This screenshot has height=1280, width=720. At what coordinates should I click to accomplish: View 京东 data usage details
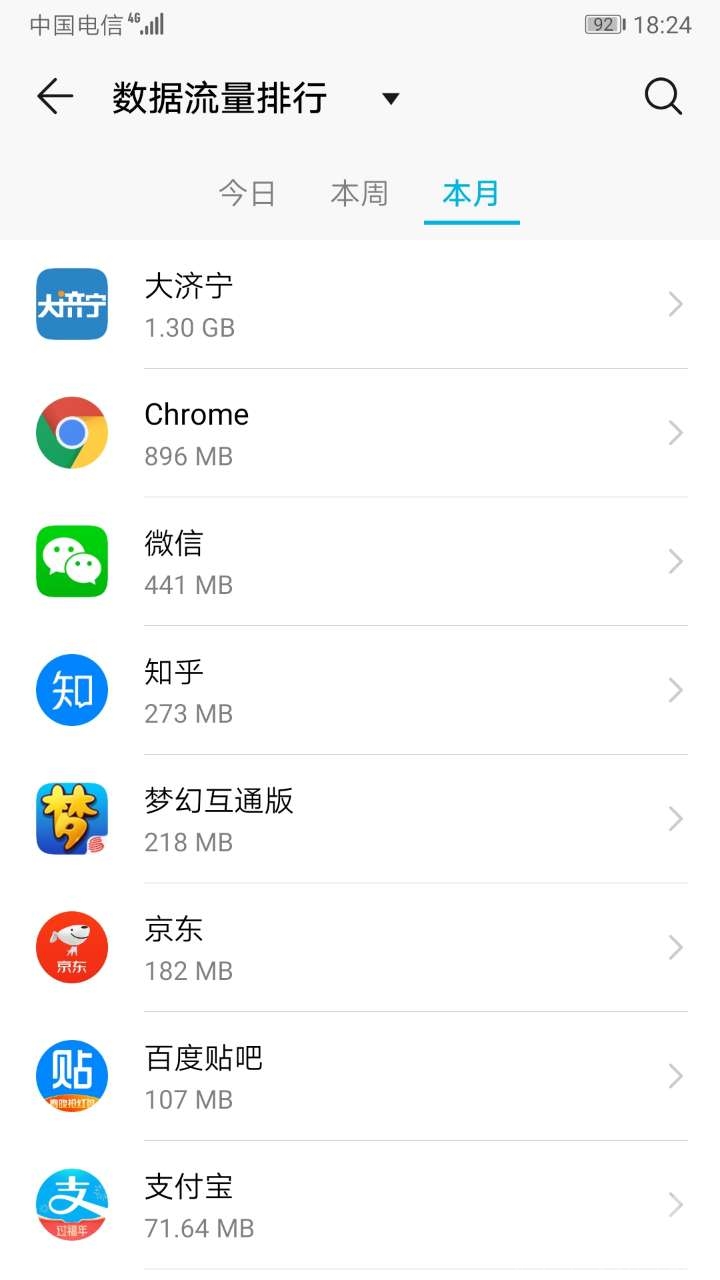360,948
